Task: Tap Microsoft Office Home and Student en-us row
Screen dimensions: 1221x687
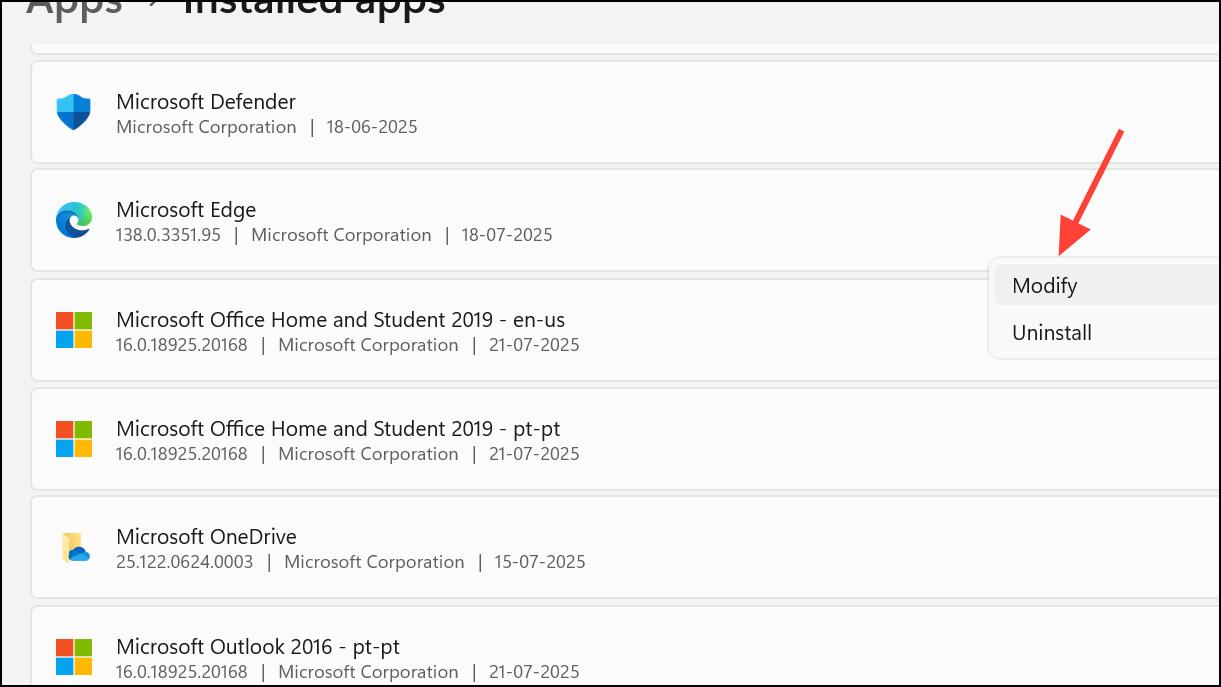Action: 340,331
